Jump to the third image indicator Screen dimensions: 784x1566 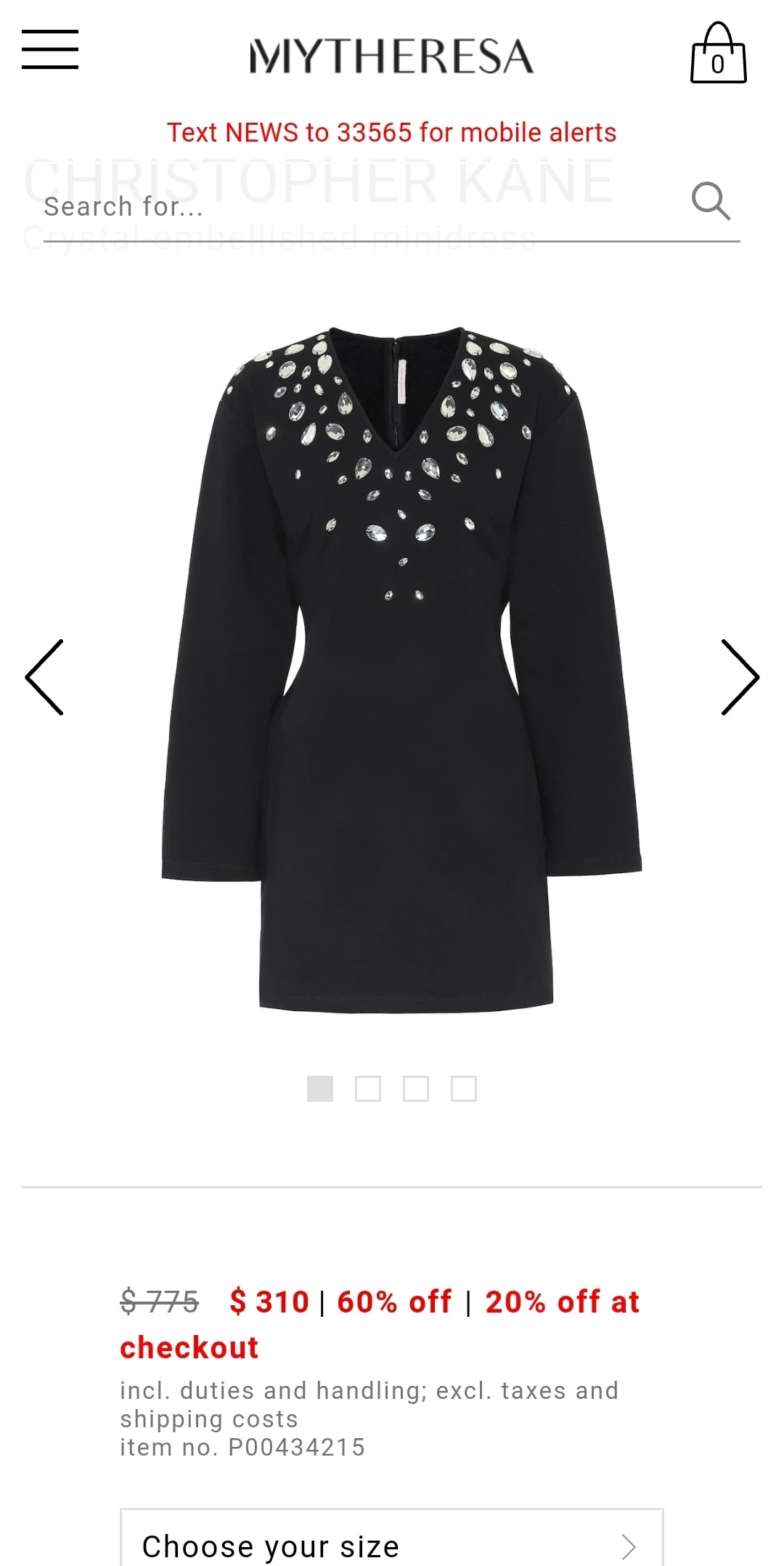point(416,1089)
